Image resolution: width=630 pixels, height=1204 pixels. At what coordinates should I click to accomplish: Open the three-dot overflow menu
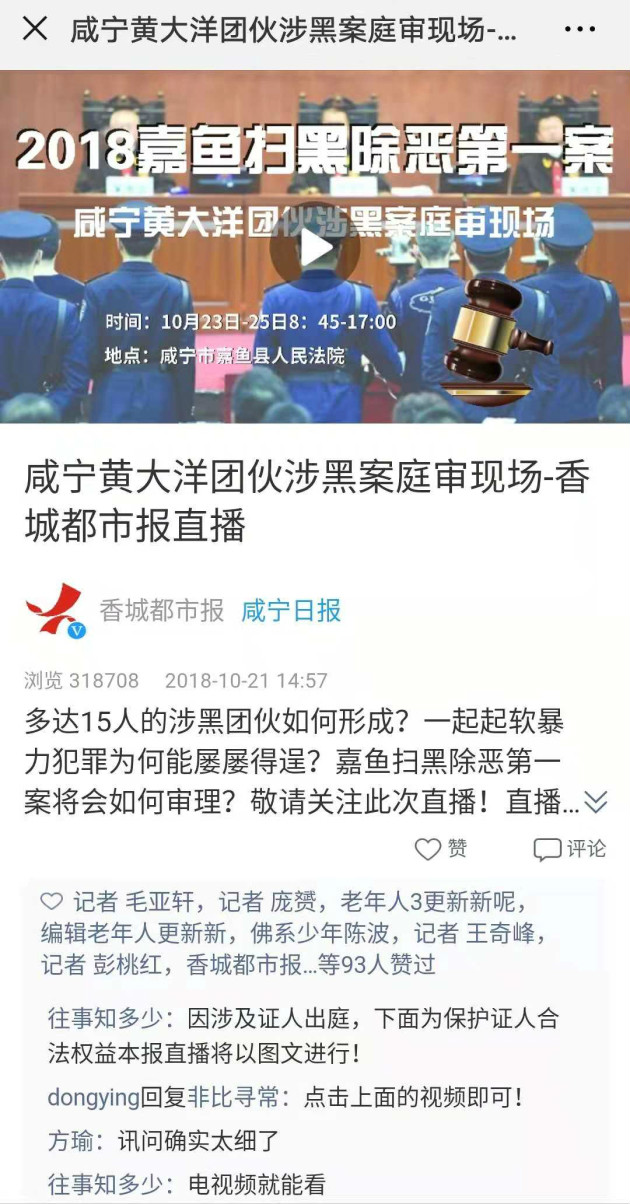pyautogui.click(x=579, y=29)
